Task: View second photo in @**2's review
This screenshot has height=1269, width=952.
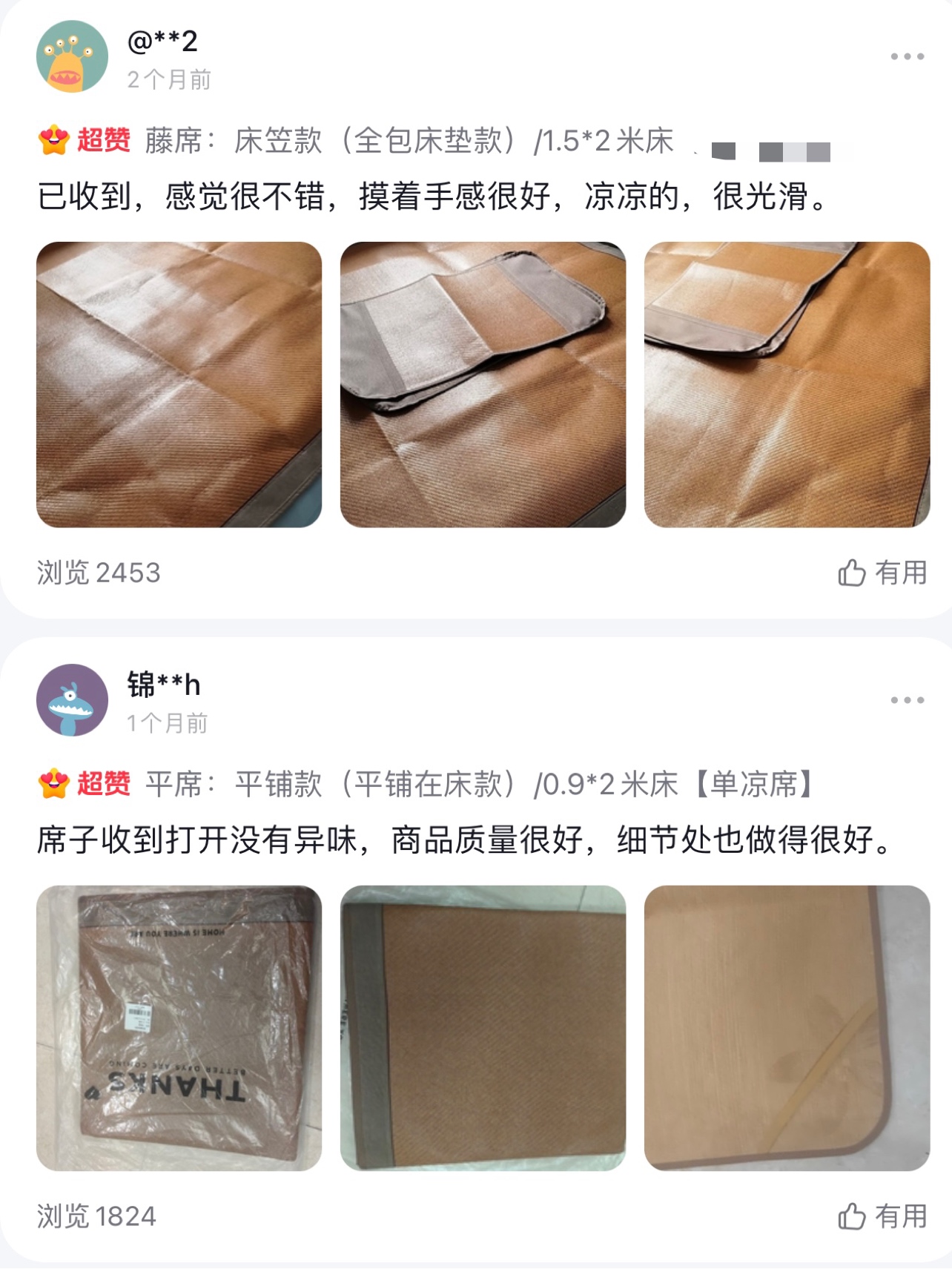Action: click(x=483, y=384)
